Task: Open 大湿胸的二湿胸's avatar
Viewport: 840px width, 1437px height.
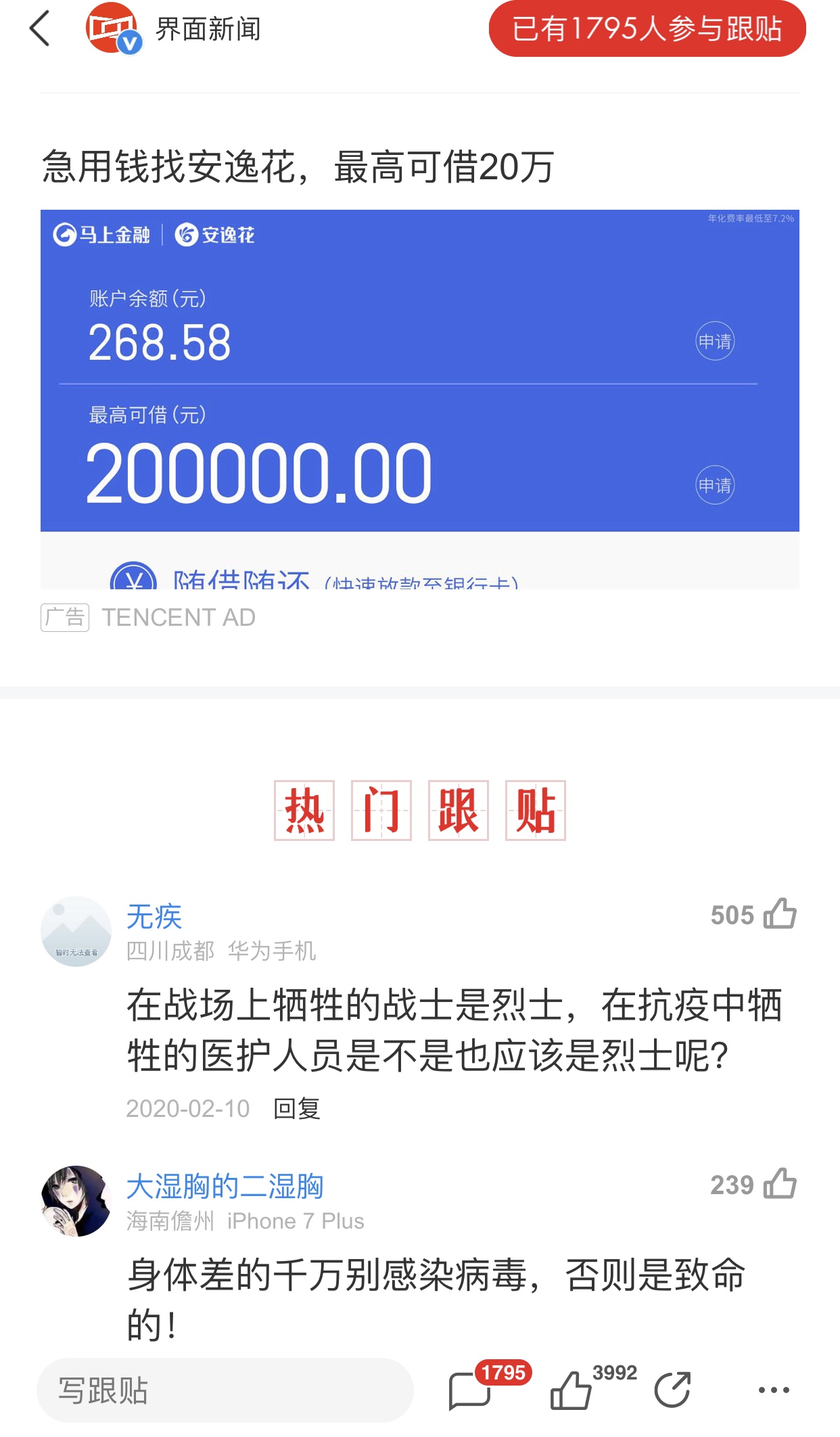Action: pyautogui.click(x=76, y=1200)
